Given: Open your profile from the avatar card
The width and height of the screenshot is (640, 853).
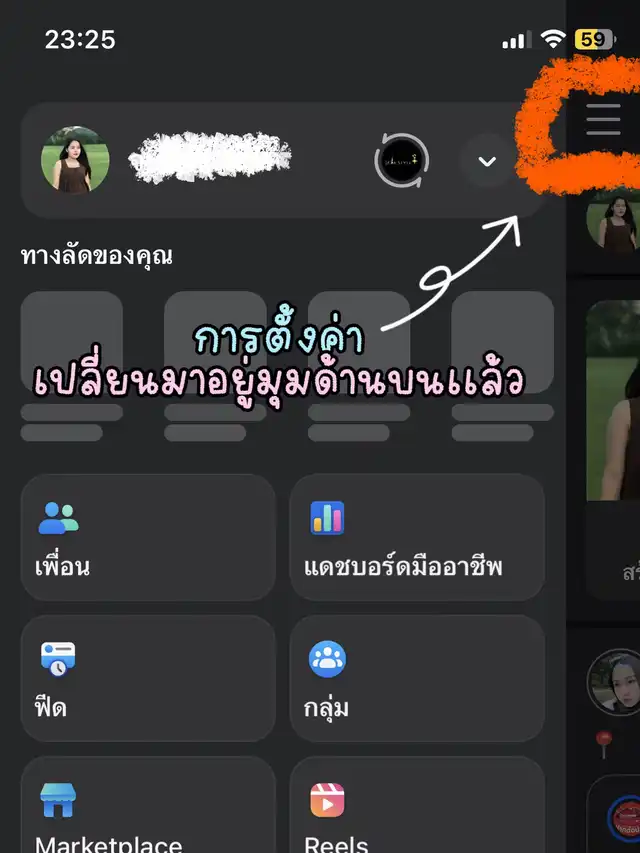Looking at the screenshot, I should [x=75, y=160].
